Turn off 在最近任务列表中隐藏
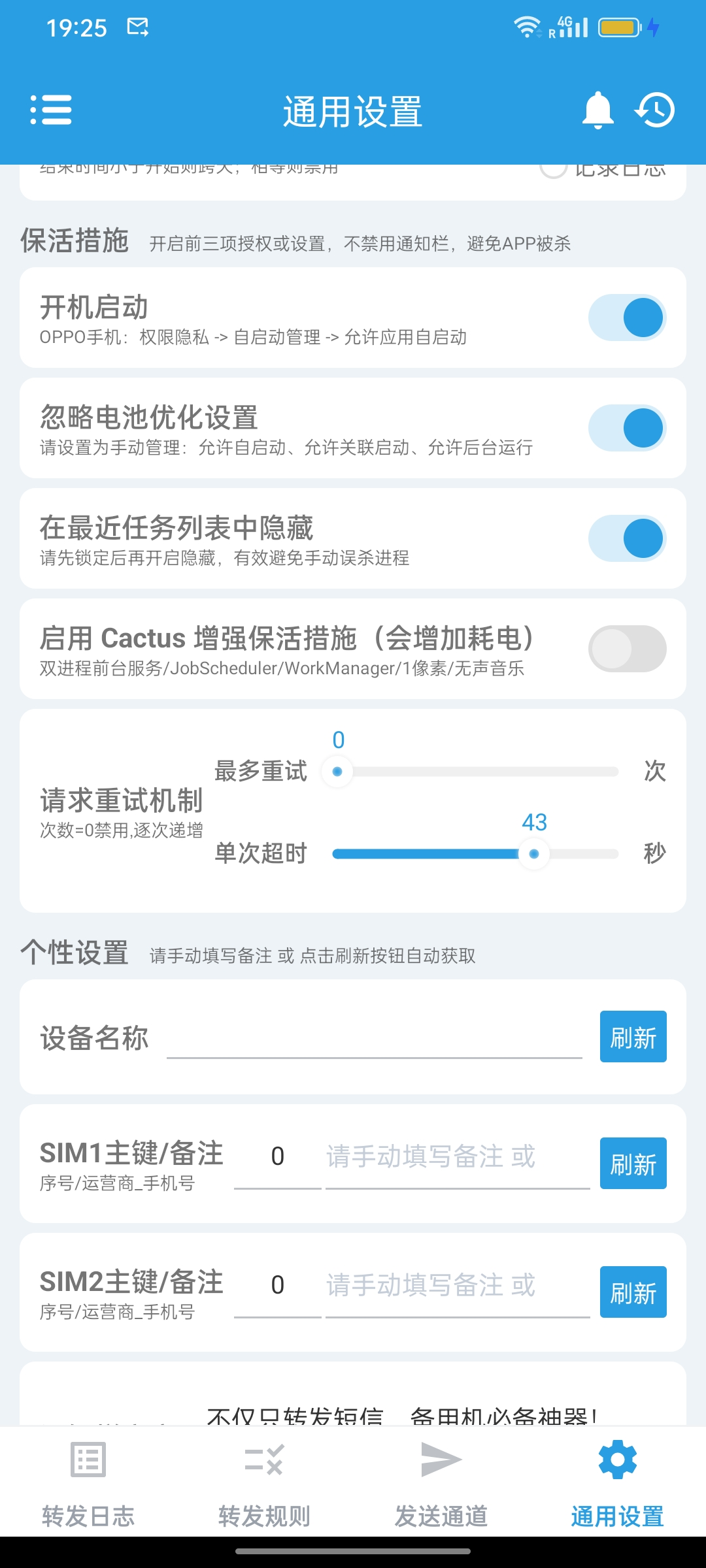706x1568 pixels. (628, 538)
